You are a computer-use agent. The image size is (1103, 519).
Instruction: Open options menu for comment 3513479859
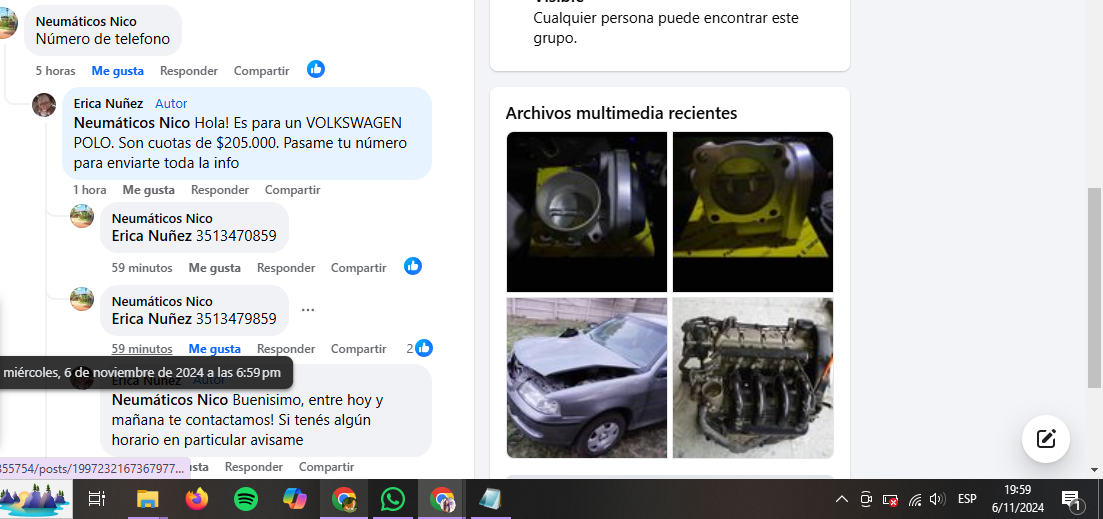308,310
